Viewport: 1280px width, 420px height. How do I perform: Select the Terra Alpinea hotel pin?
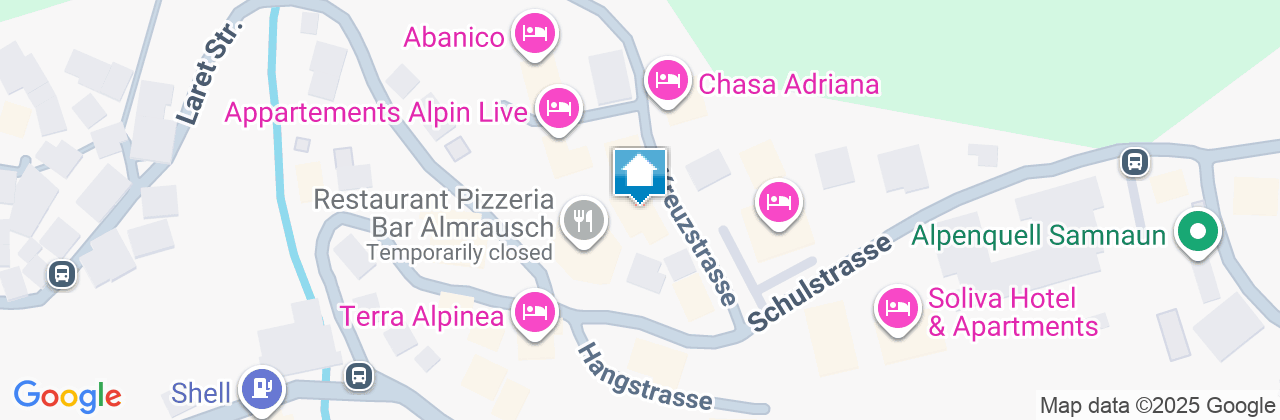(x=535, y=314)
